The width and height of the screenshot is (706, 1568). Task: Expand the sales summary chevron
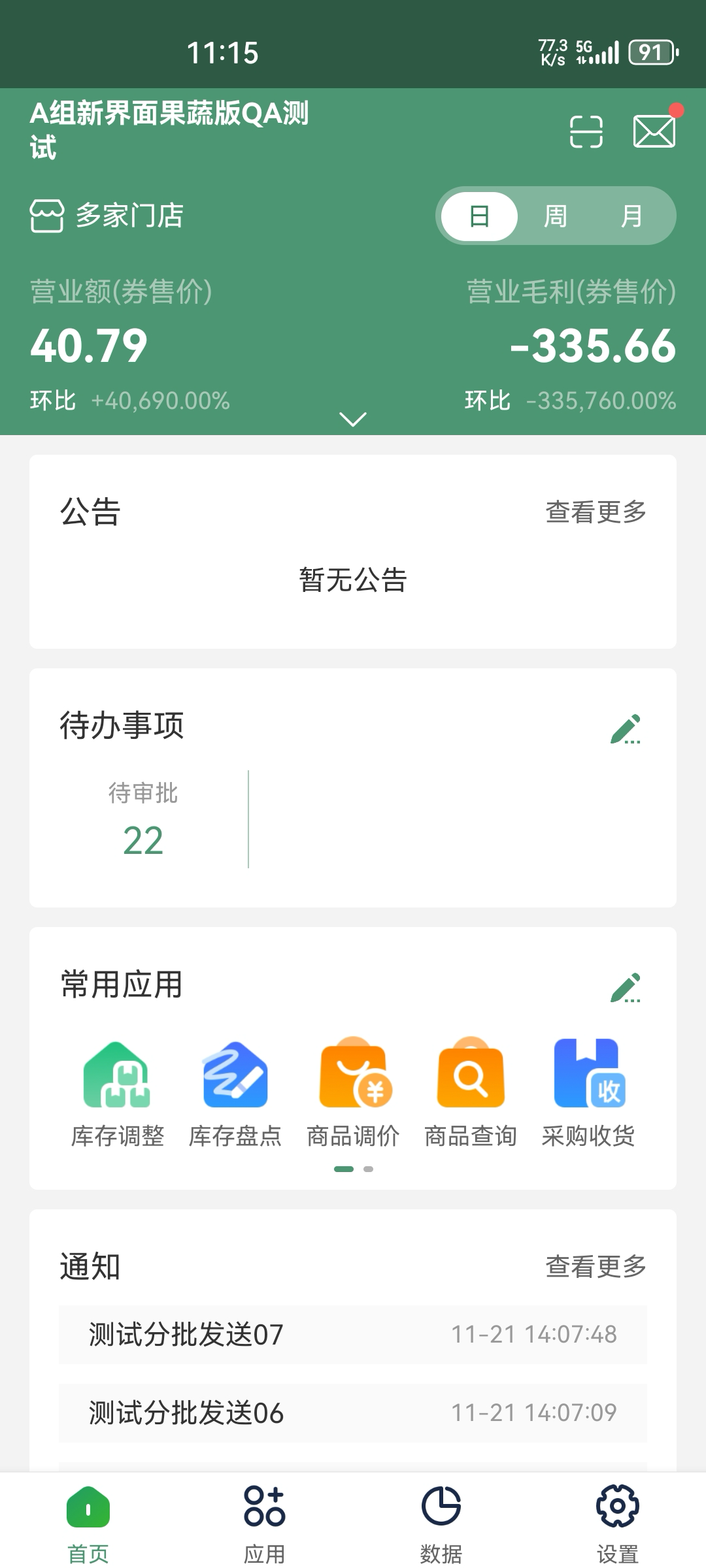[x=353, y=419]
